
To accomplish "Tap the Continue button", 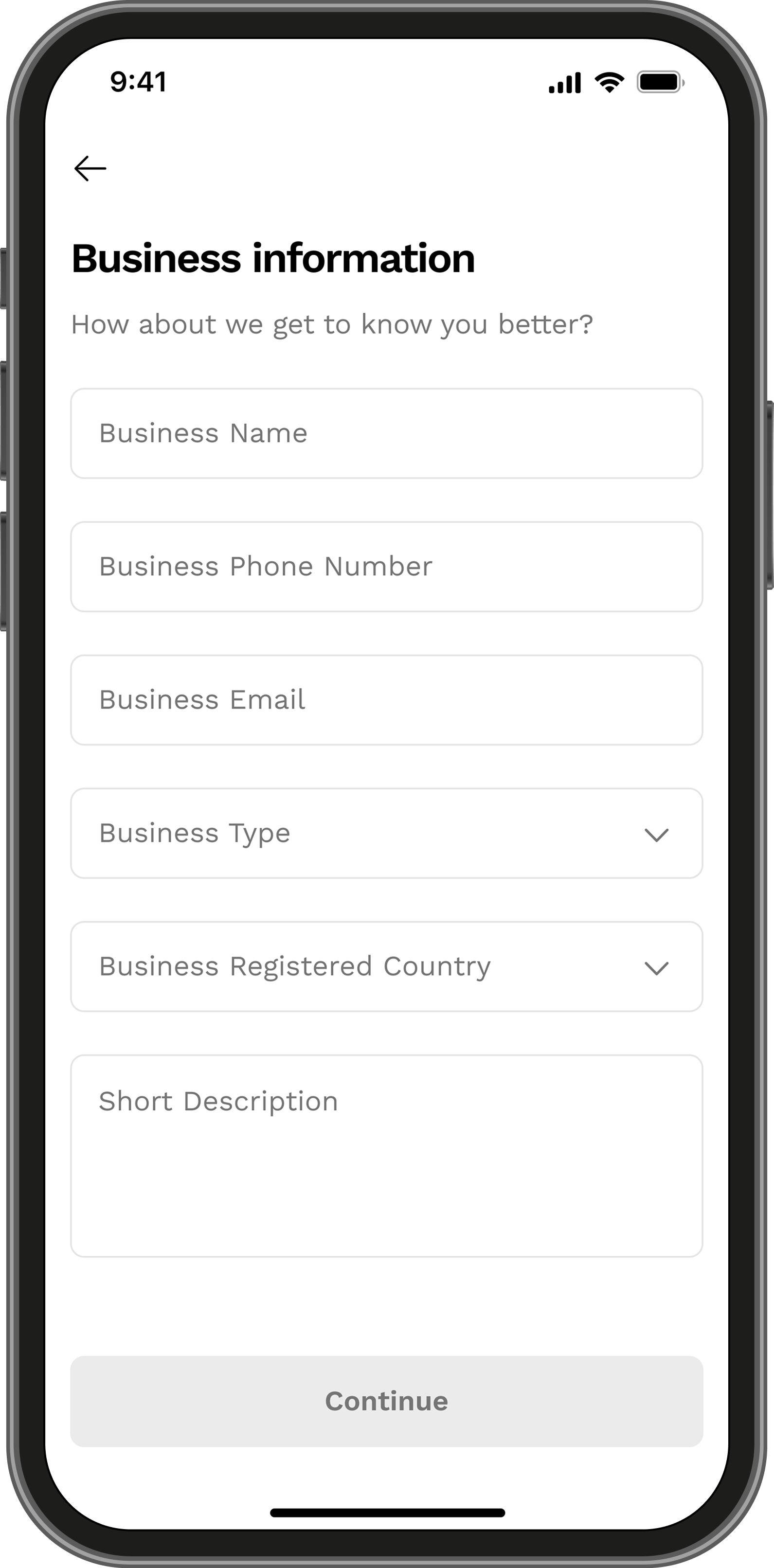I will (386, 1401).
